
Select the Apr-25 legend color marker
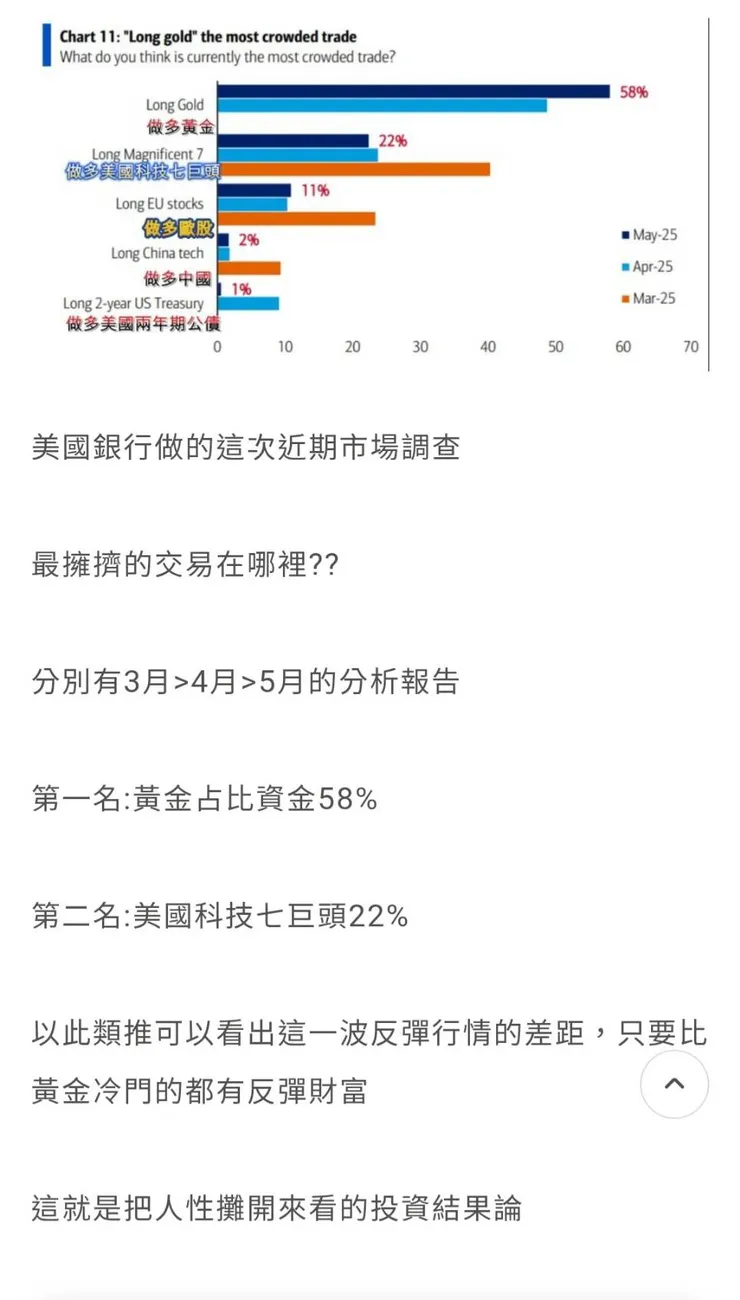(x=626, y=267)
